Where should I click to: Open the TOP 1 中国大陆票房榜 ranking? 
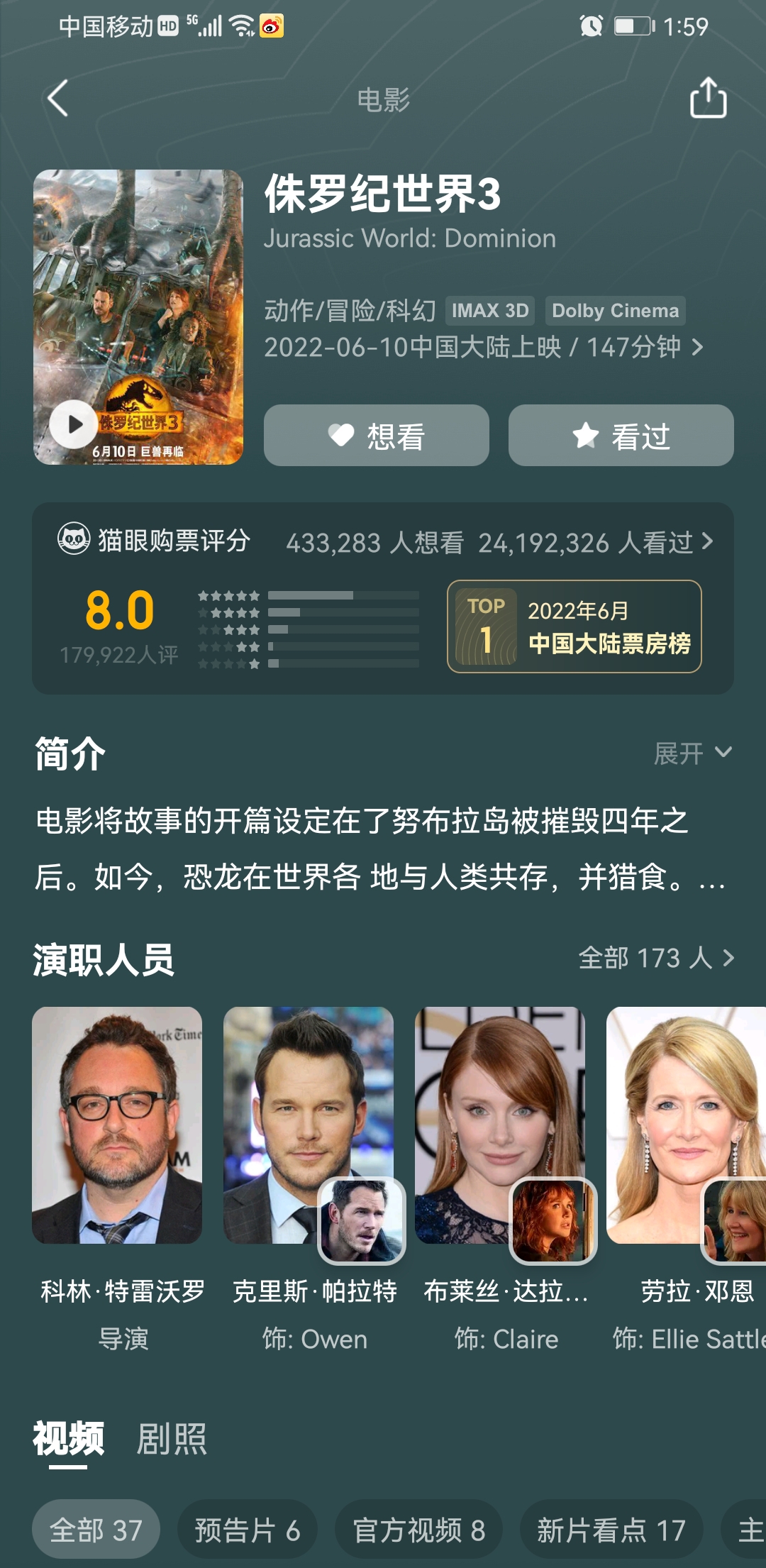[574, 626]
